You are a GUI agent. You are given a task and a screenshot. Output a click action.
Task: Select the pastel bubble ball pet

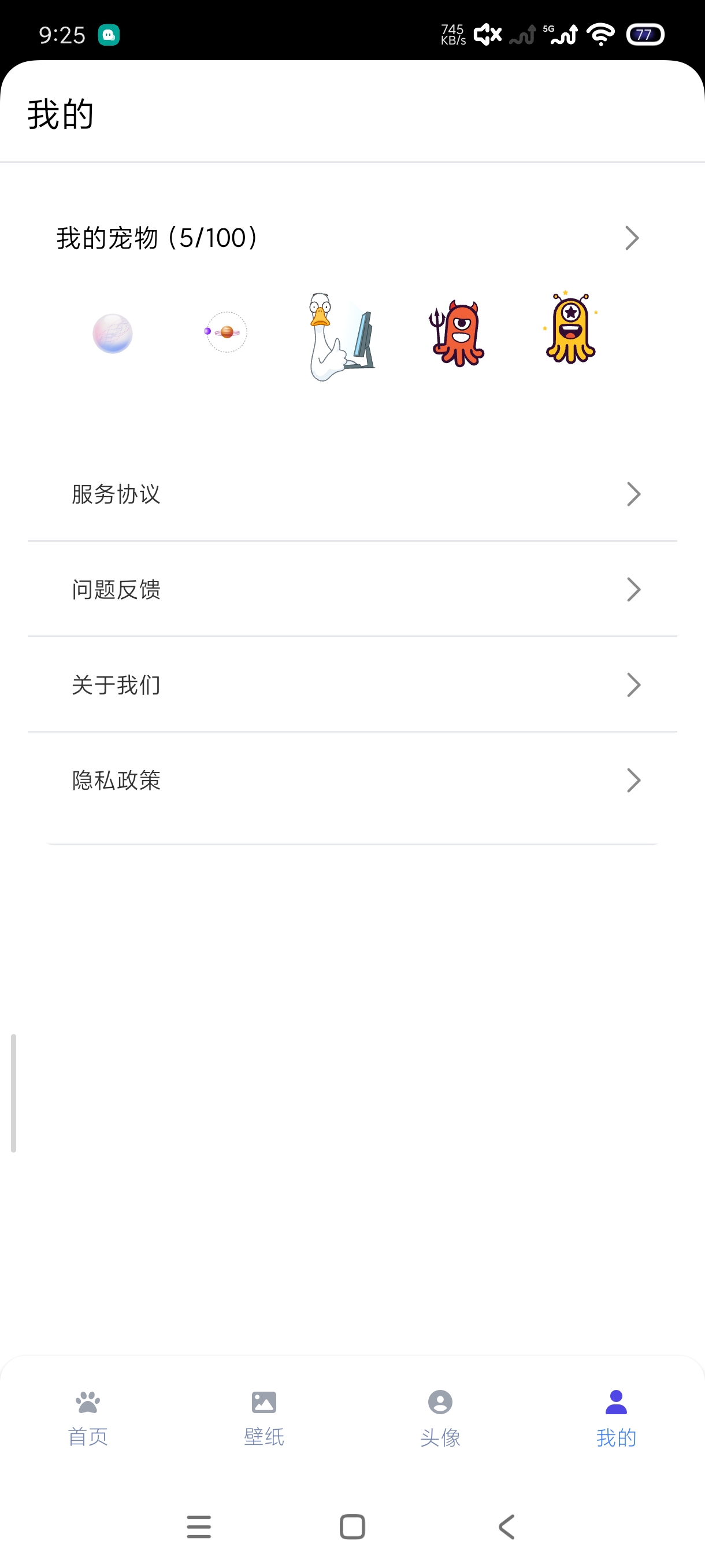pyautogui.click(x=113, y=334)
